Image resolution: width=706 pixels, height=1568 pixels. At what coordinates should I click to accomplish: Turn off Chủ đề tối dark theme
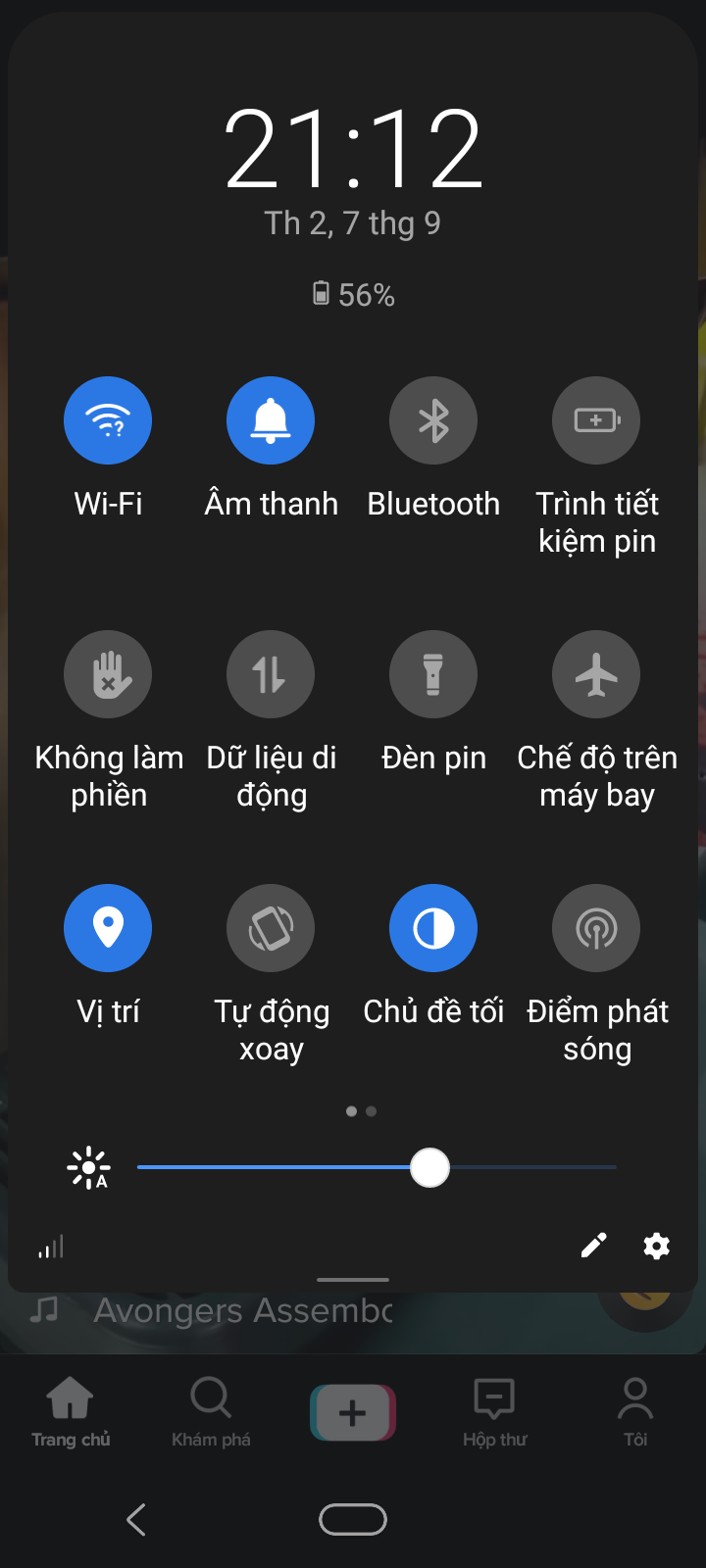coord(433,928)
